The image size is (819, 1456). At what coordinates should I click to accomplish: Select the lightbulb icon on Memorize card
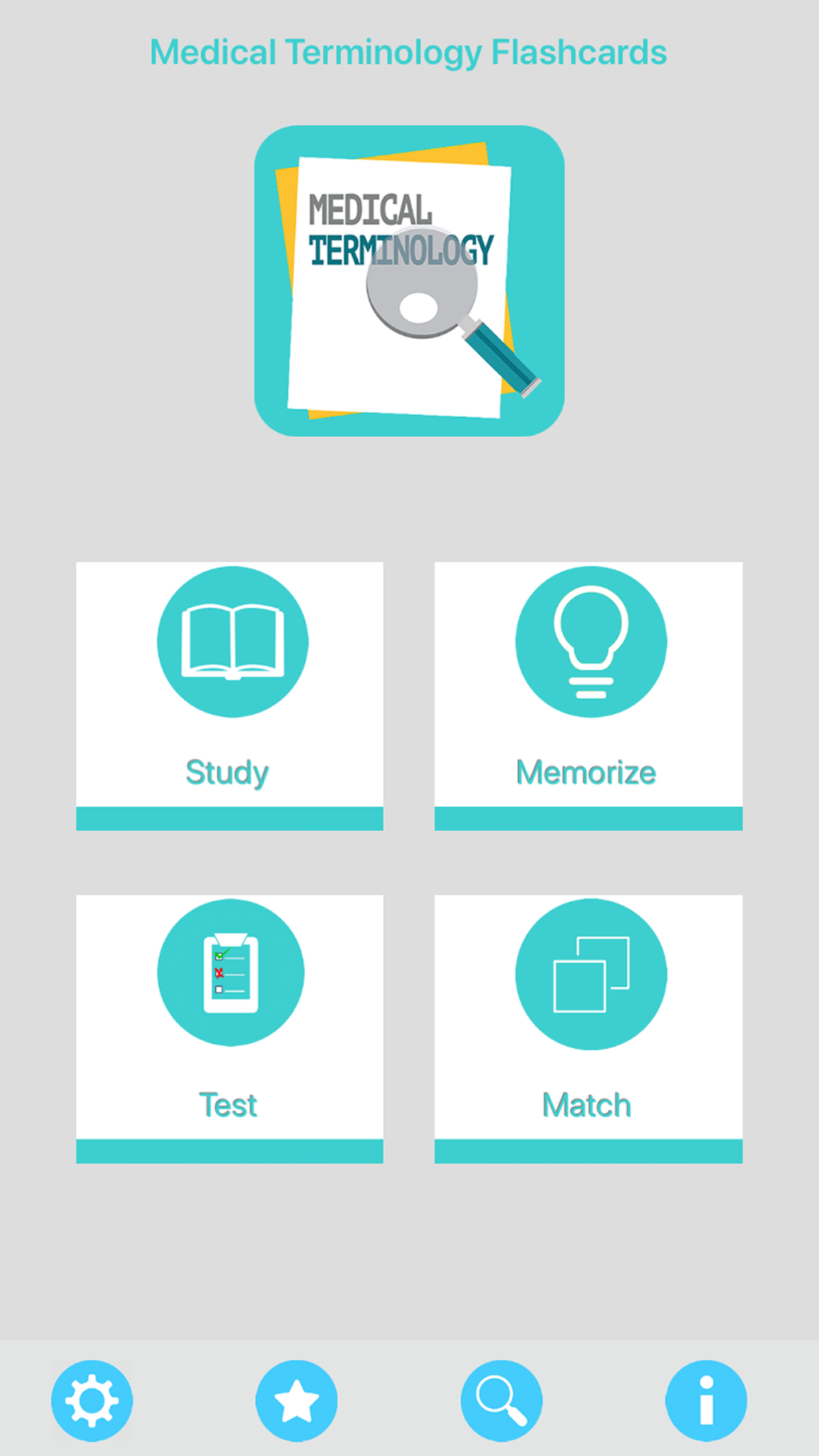coord(589,642)
